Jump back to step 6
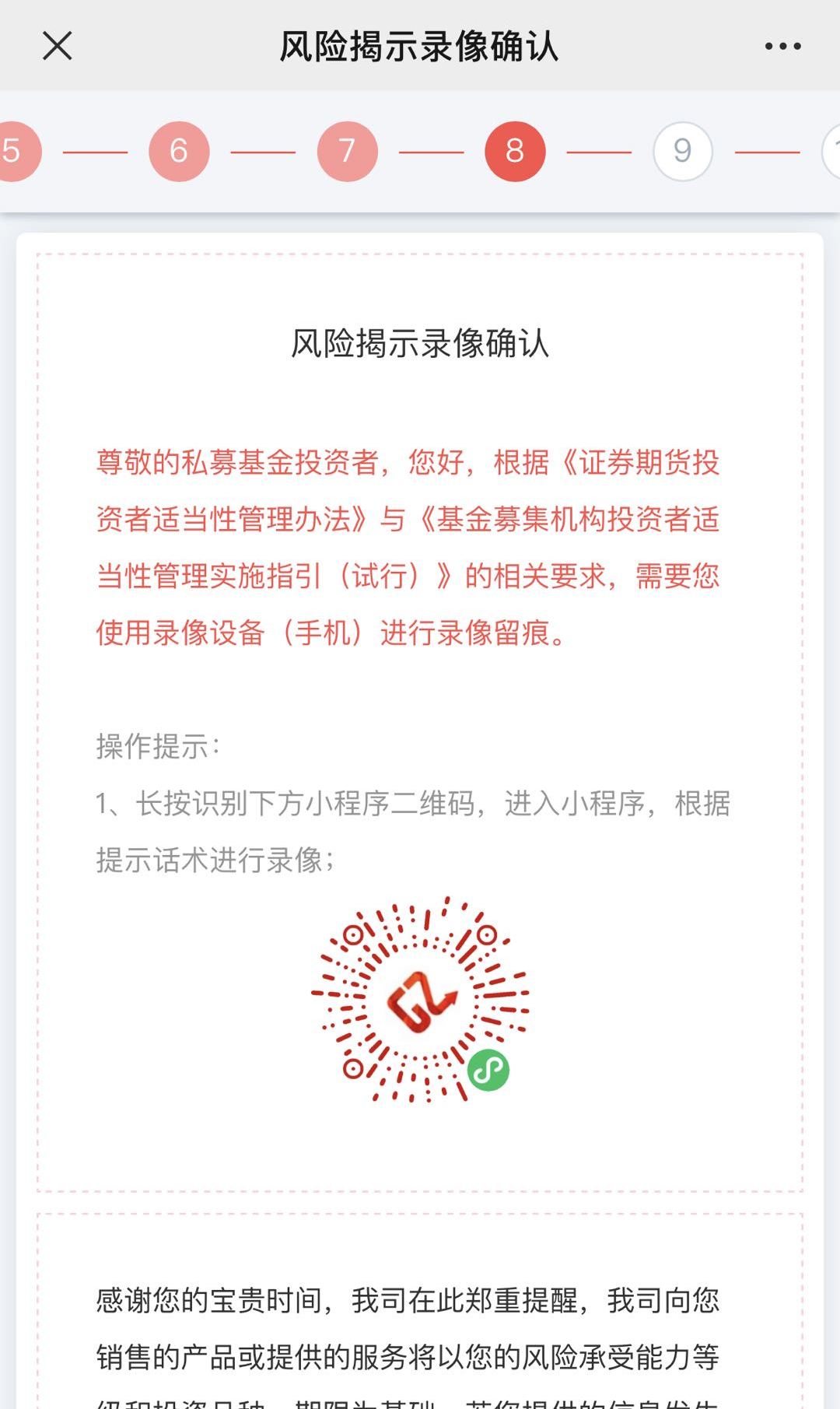The width and height of the screenshot is (840, 1409). 179,151
